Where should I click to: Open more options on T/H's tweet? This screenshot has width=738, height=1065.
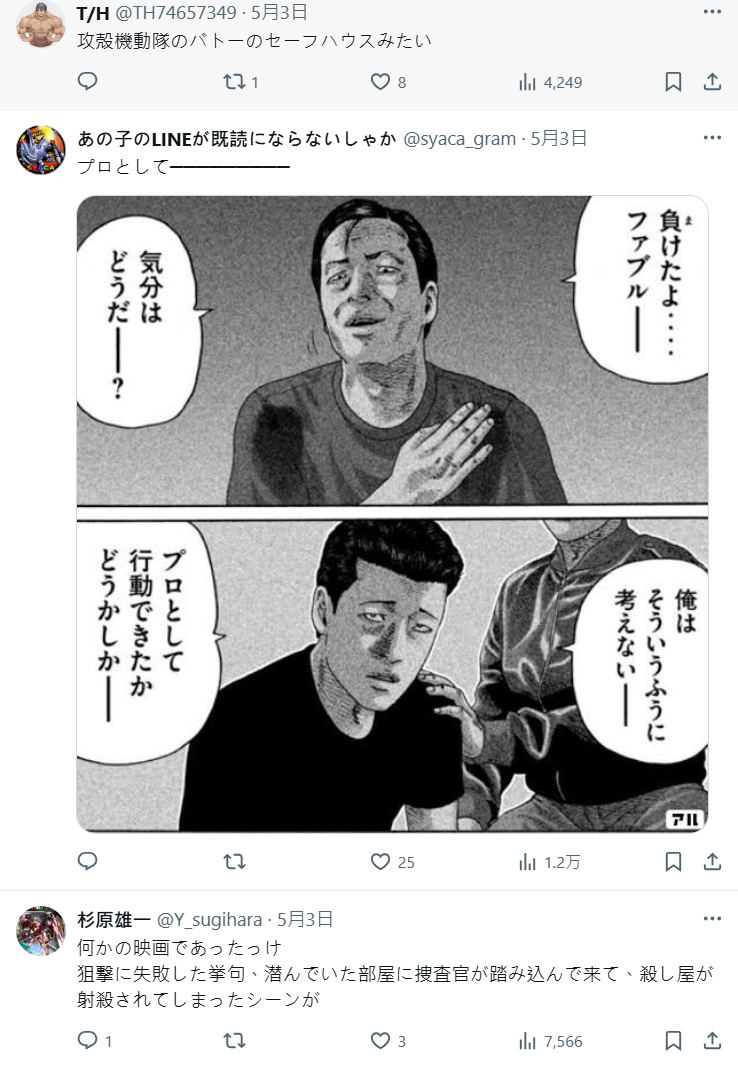coord(712,13)
